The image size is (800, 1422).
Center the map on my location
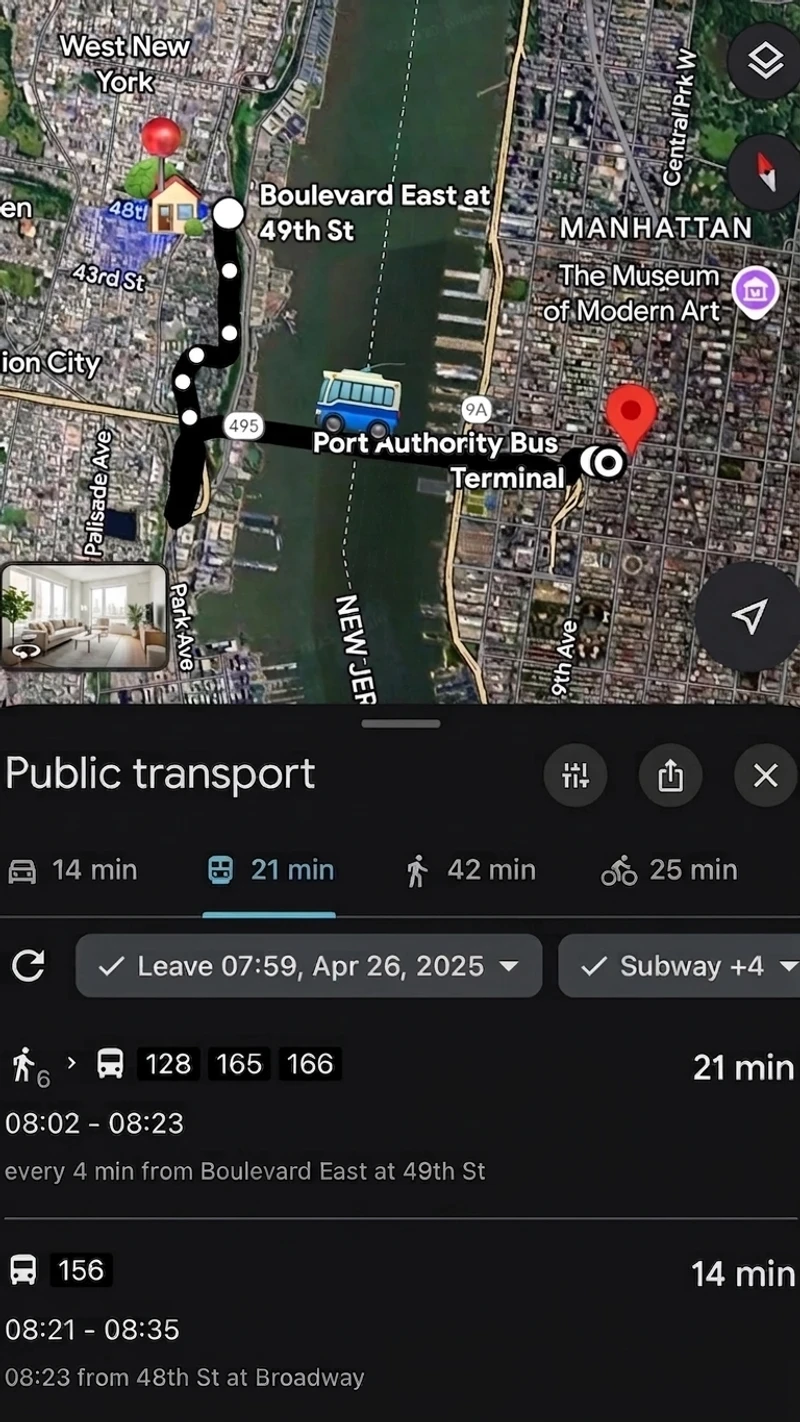(750, 617)
